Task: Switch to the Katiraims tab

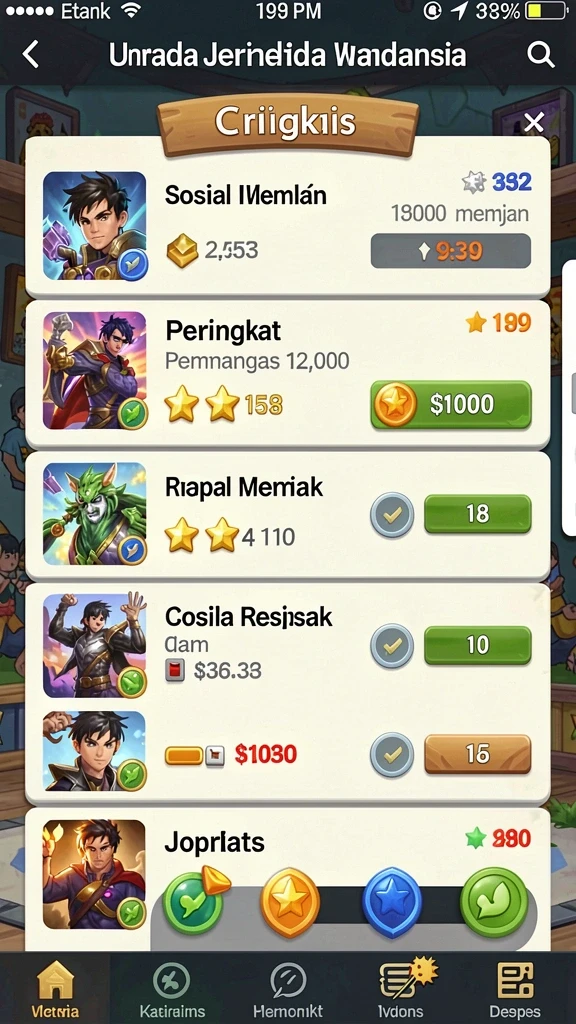Action: 172,989
